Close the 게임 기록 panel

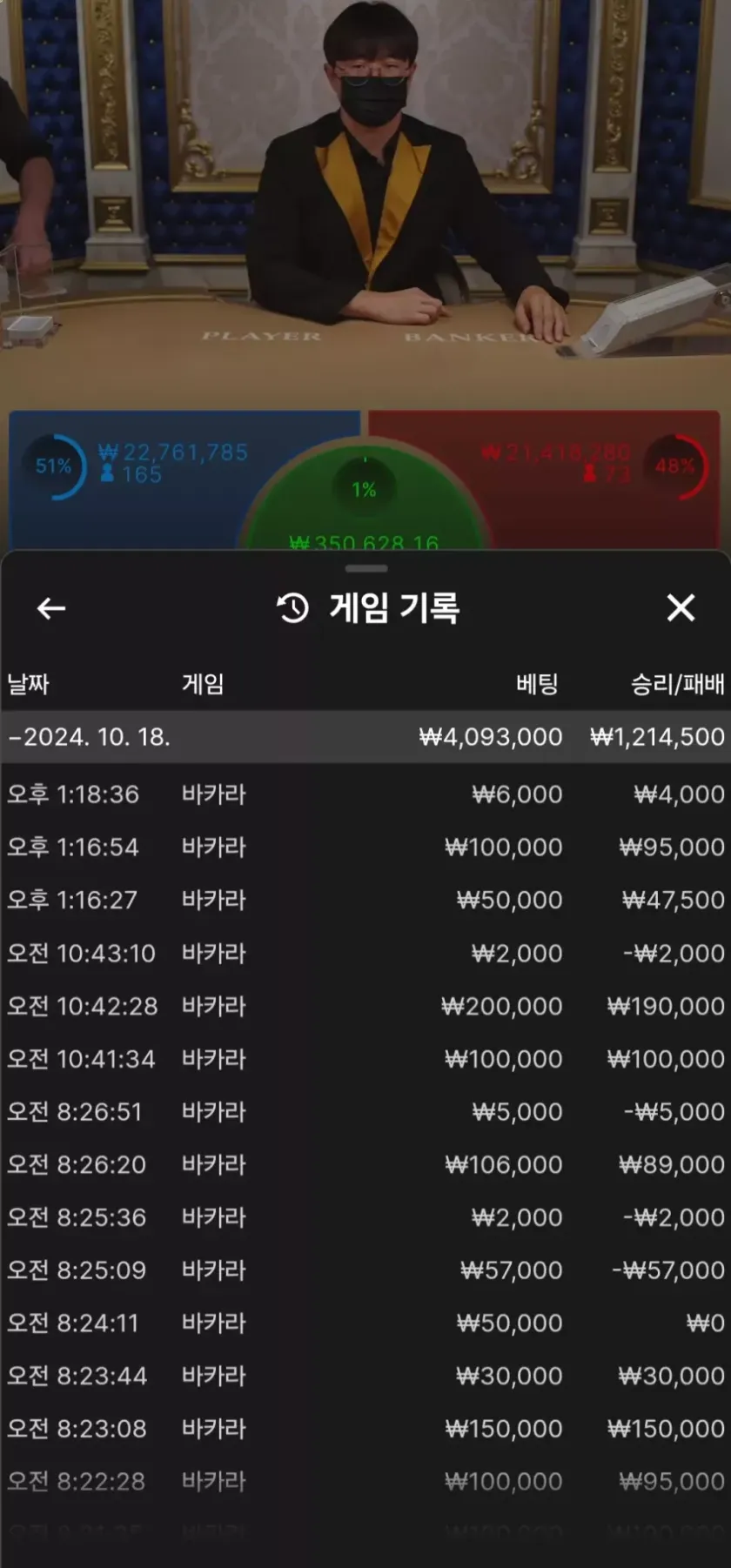click(x=681, y=608)
